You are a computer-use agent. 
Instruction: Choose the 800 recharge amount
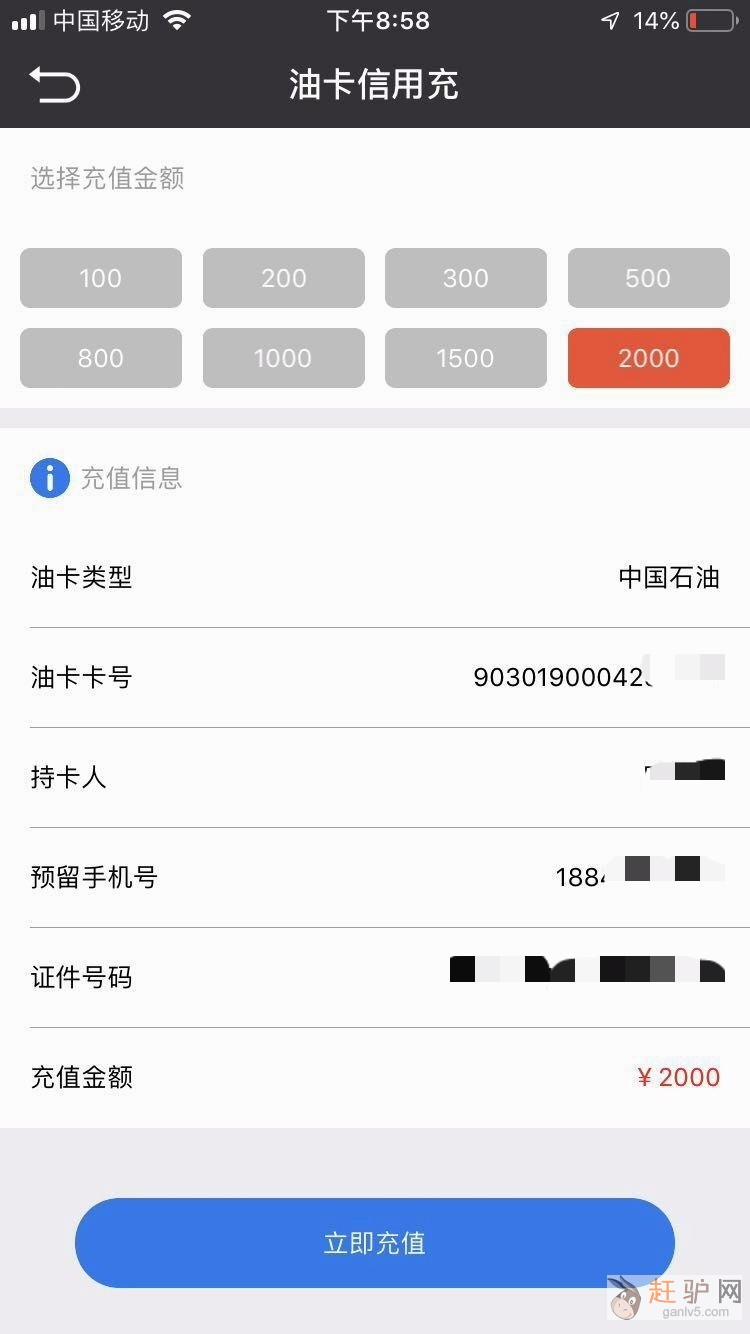pos(101,358)
